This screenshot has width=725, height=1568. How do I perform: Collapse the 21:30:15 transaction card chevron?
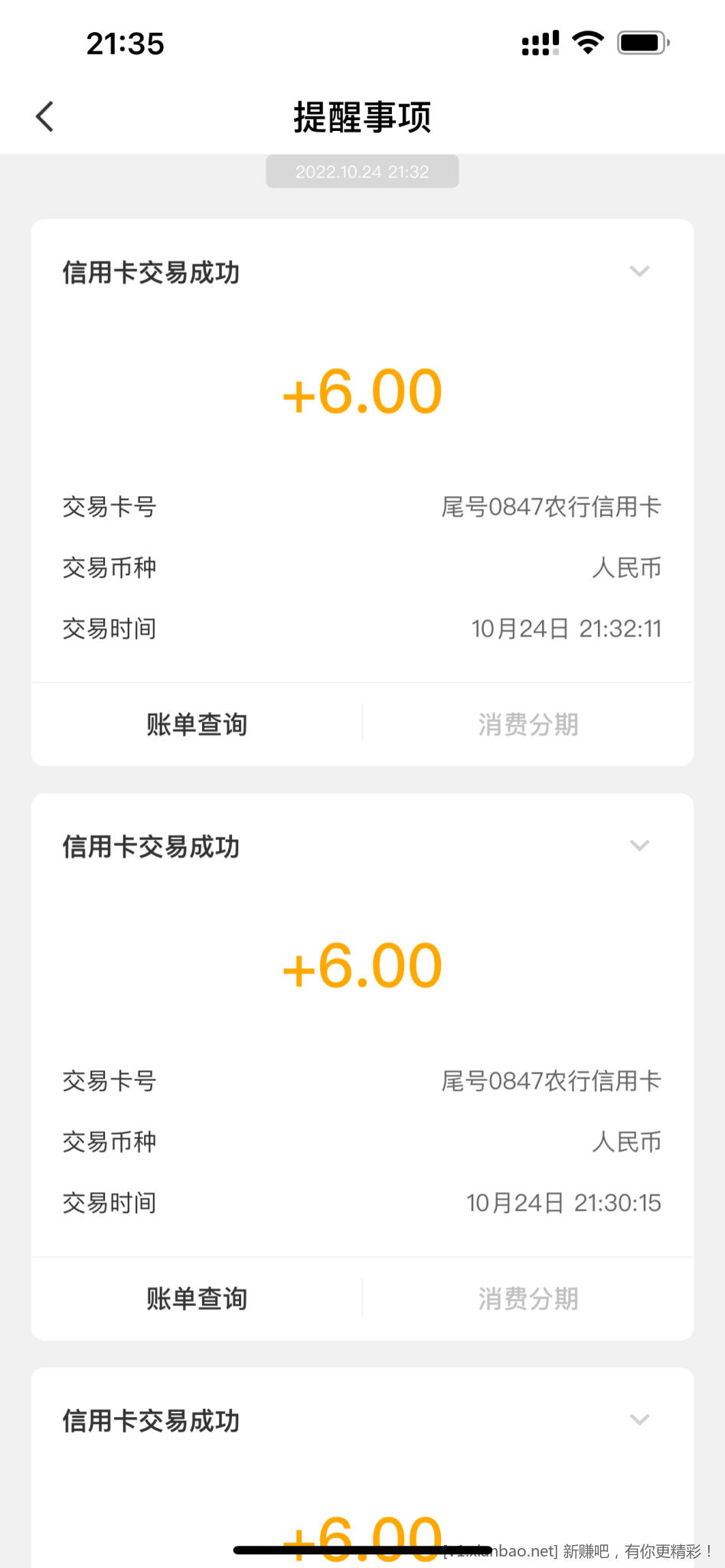(x=639, y=846)
